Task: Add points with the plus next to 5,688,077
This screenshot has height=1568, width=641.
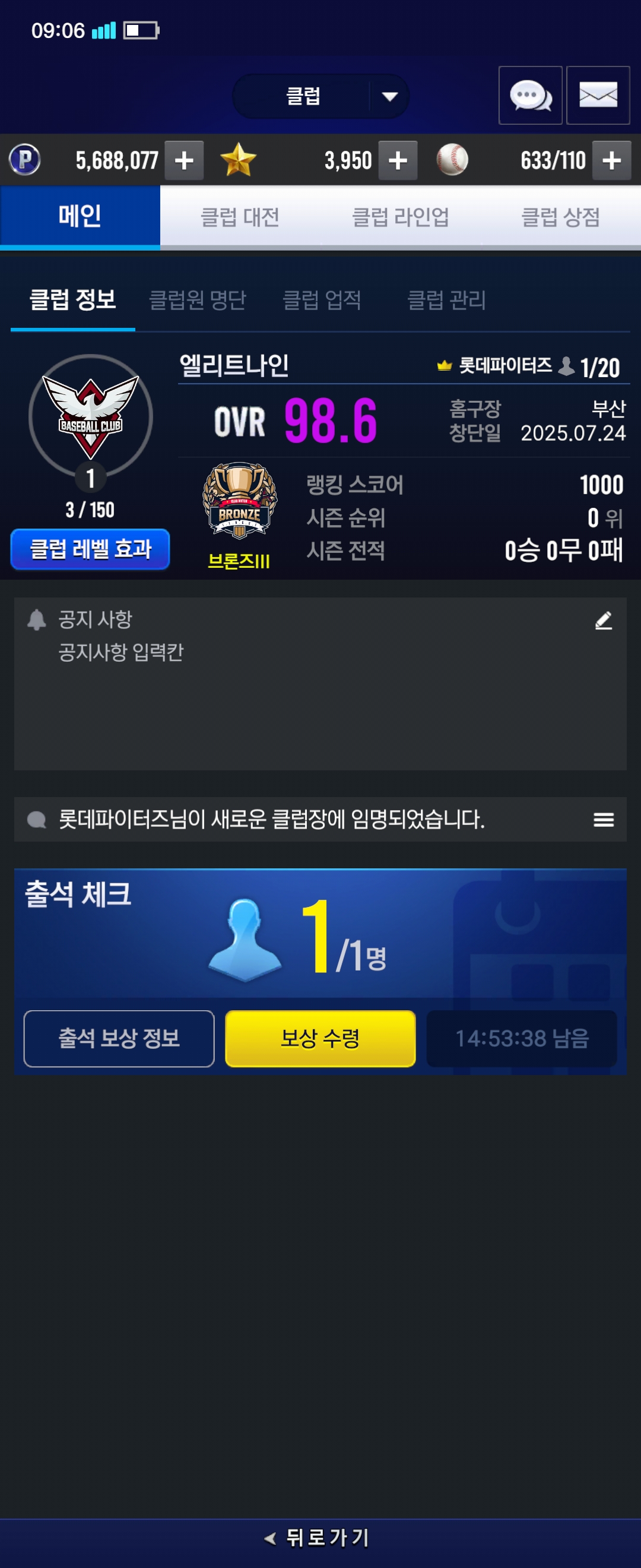Action: [184, 161]
